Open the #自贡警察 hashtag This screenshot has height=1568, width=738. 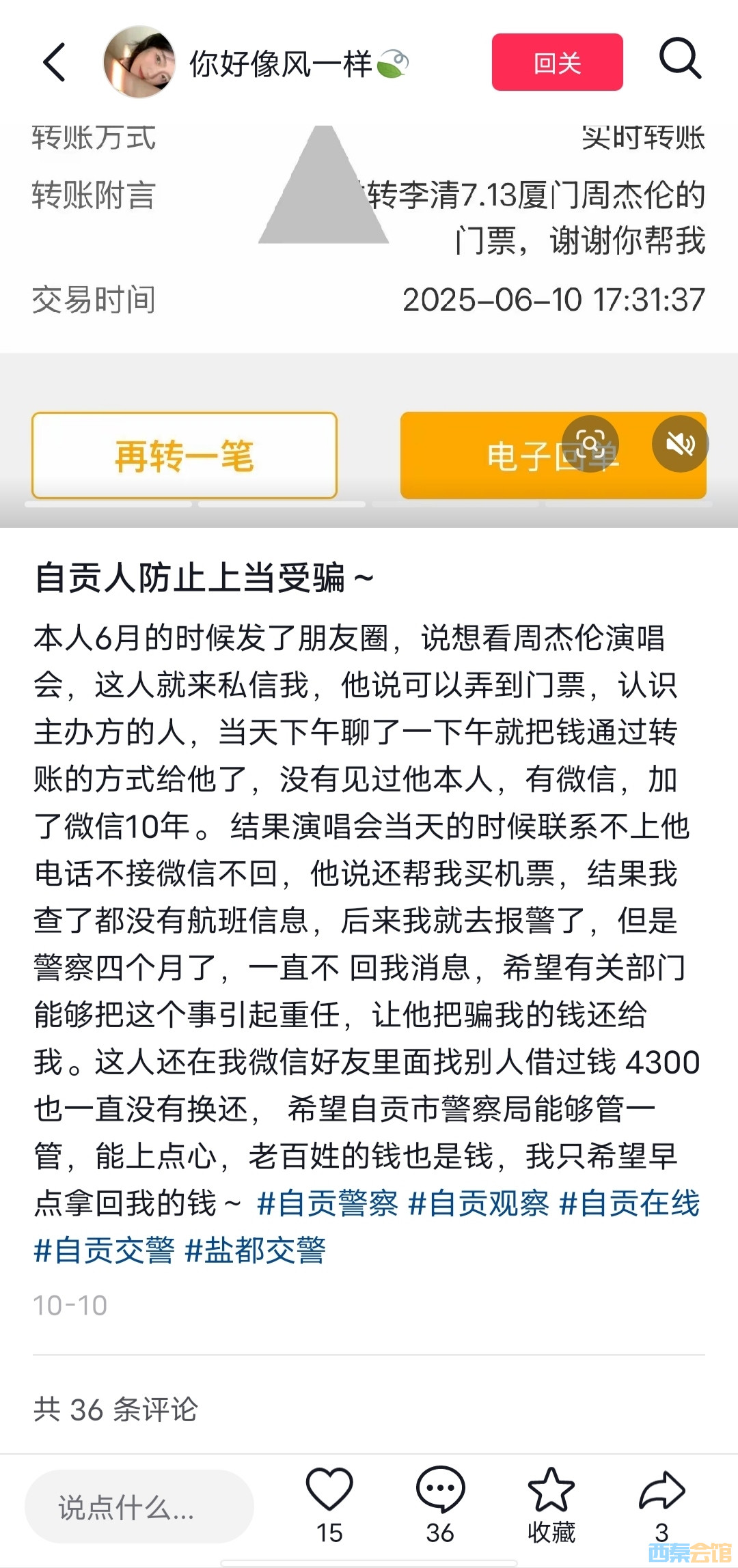327,1203
